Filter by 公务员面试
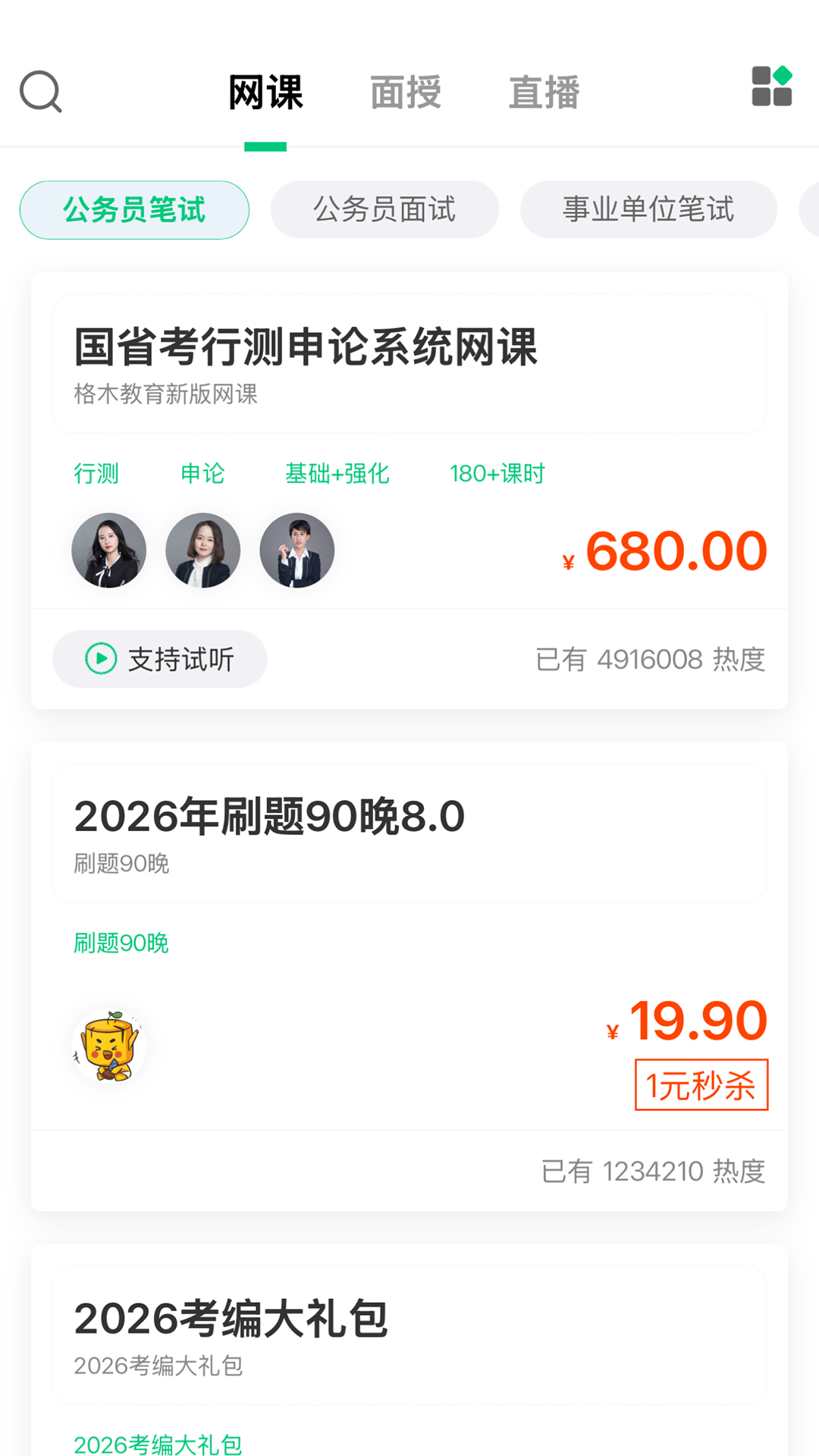 click(384, 209)
